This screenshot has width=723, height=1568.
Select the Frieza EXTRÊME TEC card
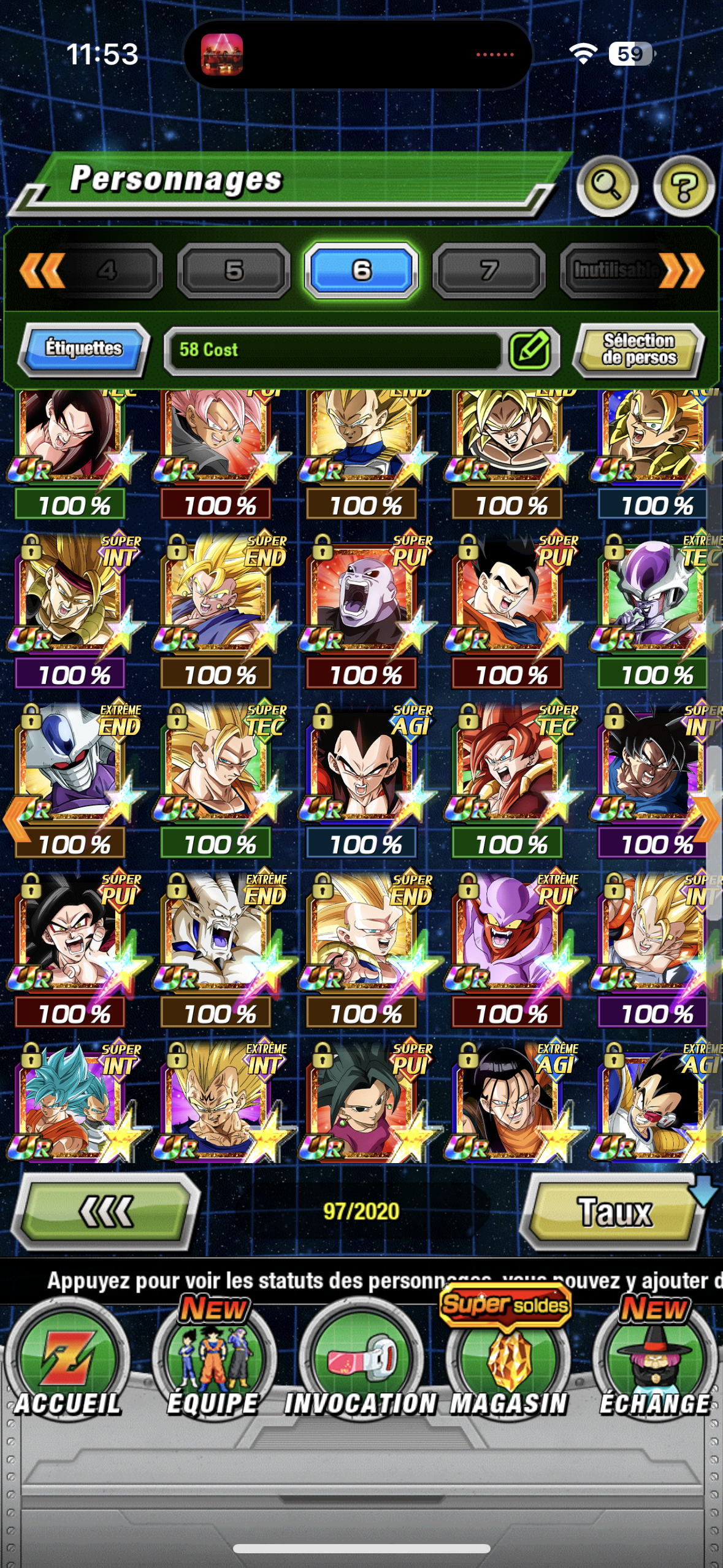click(654, 595)
